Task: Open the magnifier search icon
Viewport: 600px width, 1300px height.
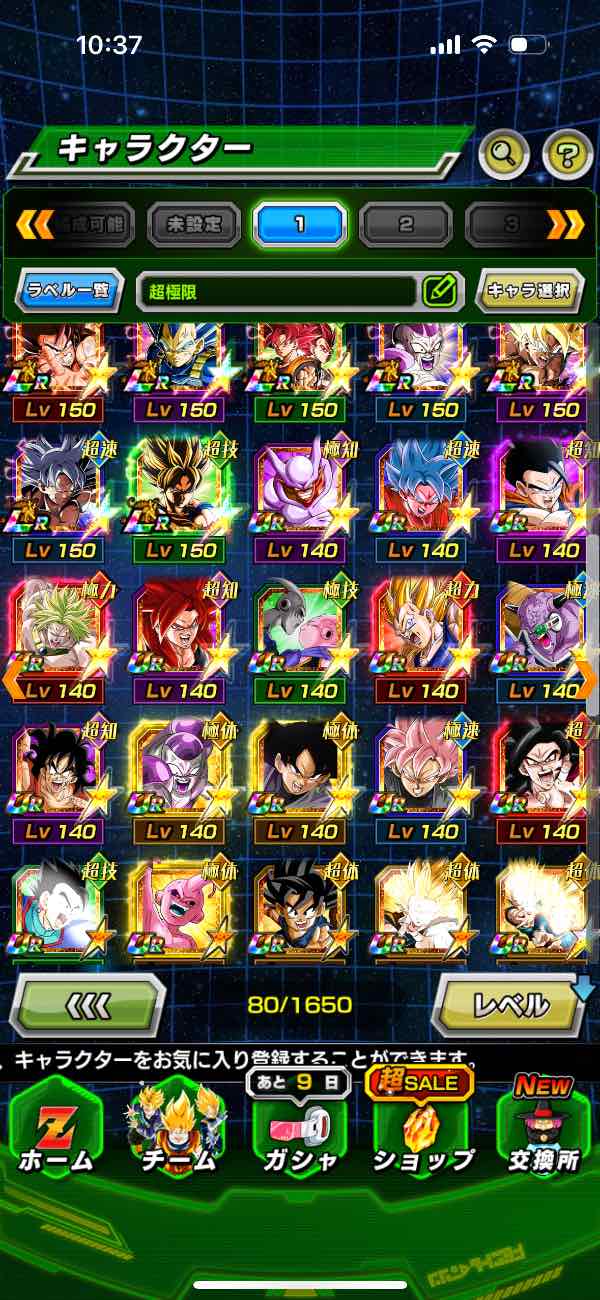Action: 504,153
